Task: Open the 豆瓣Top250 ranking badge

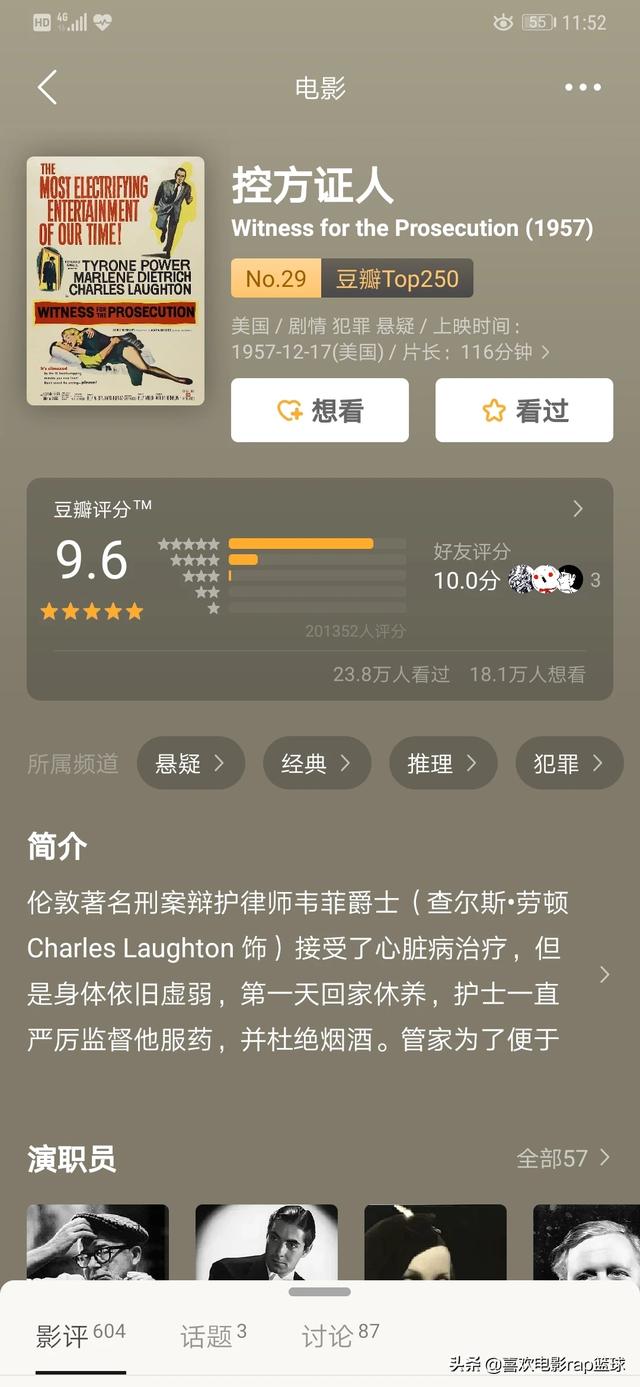Action: tap(352, 278)
